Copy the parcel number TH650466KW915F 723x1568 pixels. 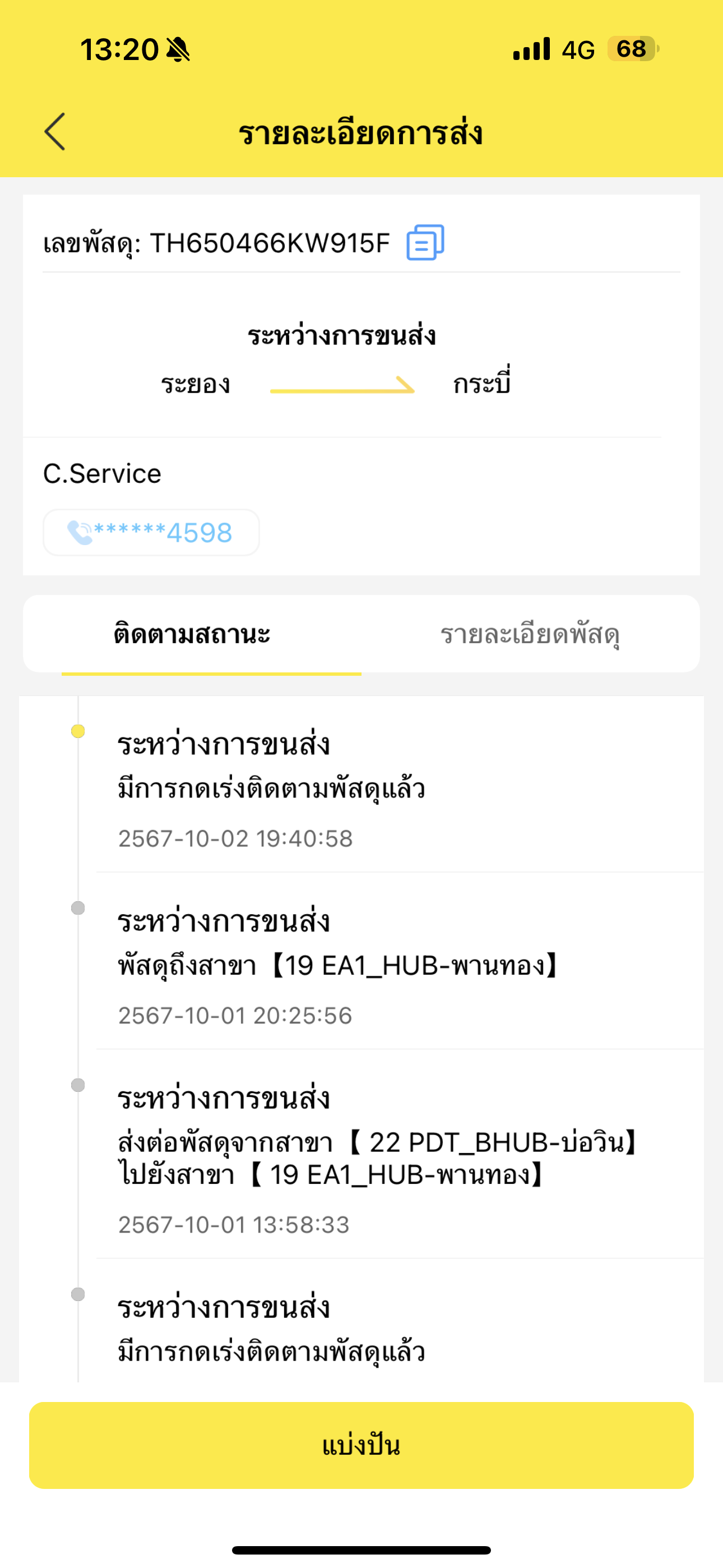click(x=425, y=242)
